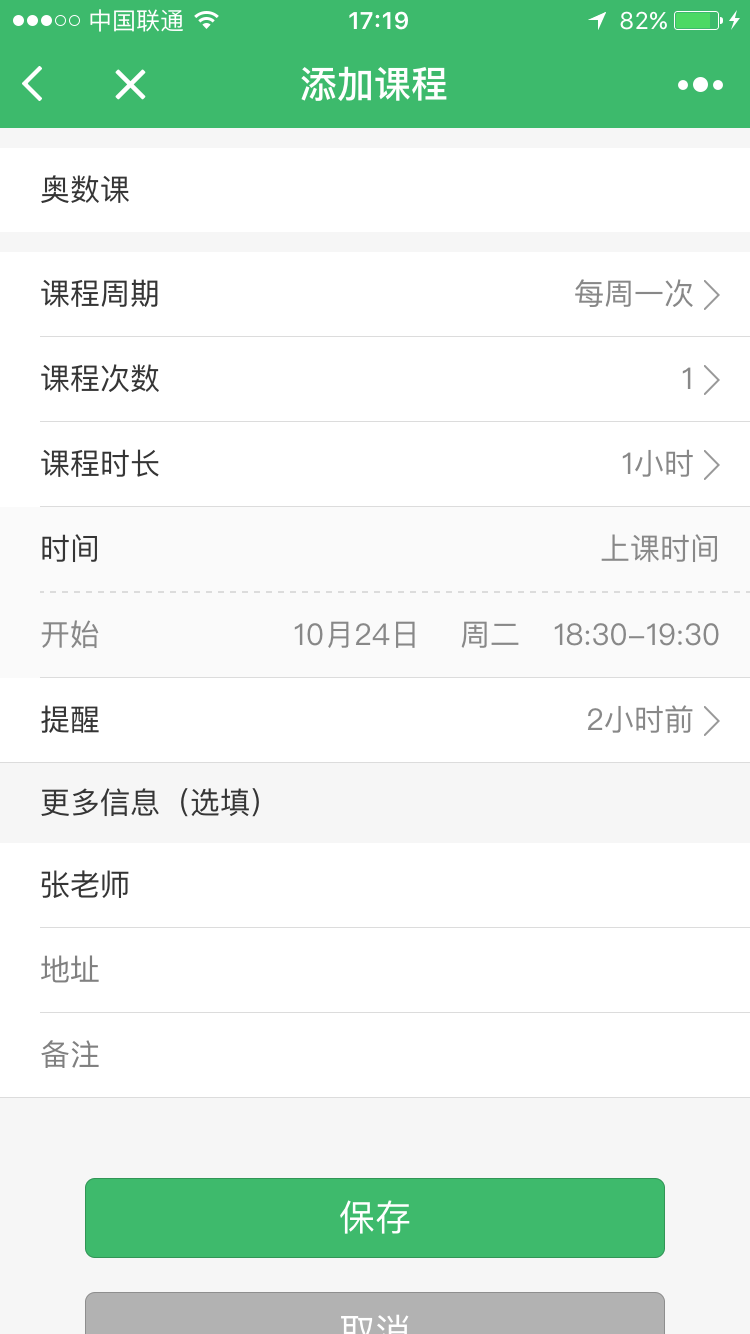Open the 课程周期 frequency selector showing 每周一次
The height and width of the screenshot is (1334, 750).
pos(375,295)
